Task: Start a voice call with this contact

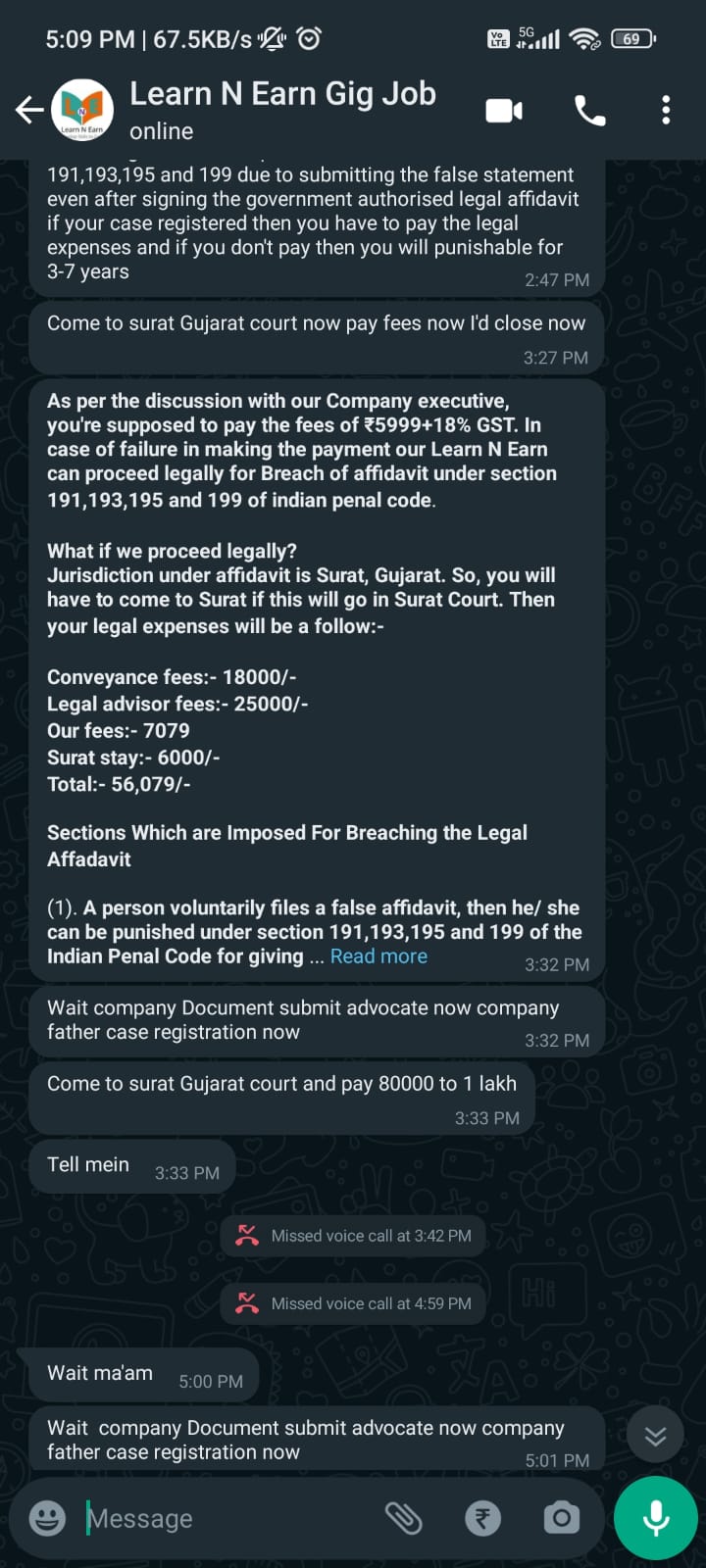Action: click(x=589, y=111)
